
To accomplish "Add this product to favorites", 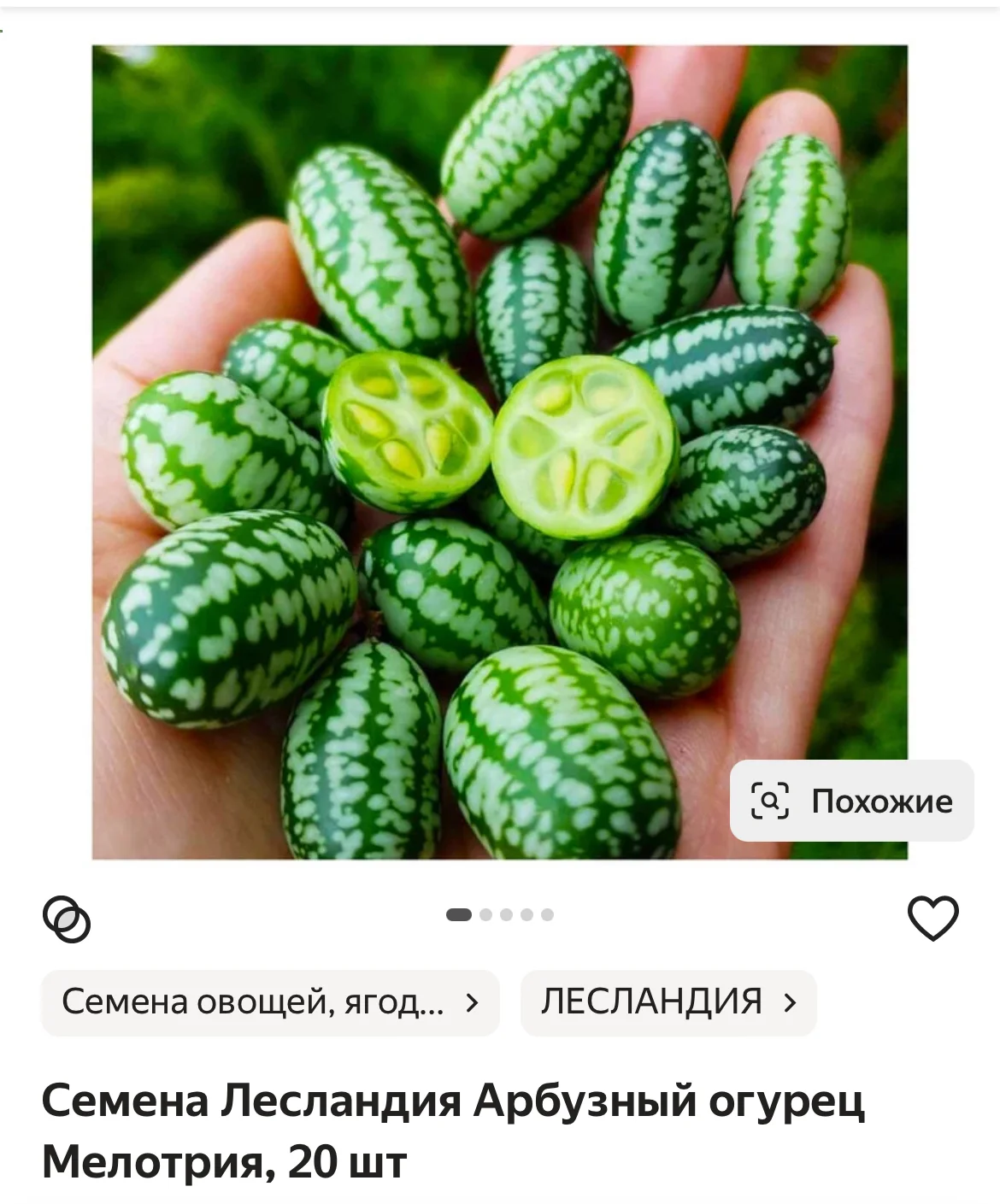I will [x=932, y=919].
